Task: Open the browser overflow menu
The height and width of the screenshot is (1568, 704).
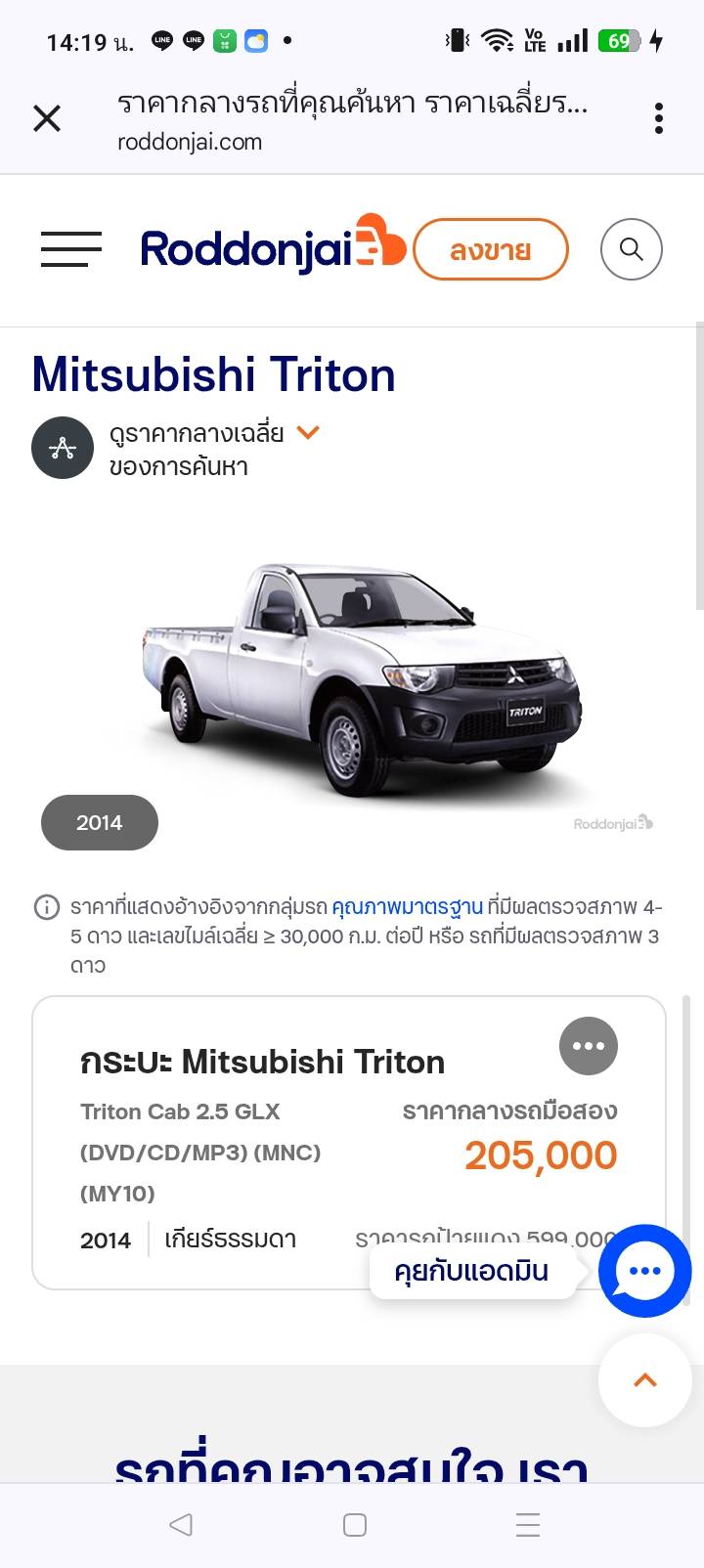Action: pos(659,118)
